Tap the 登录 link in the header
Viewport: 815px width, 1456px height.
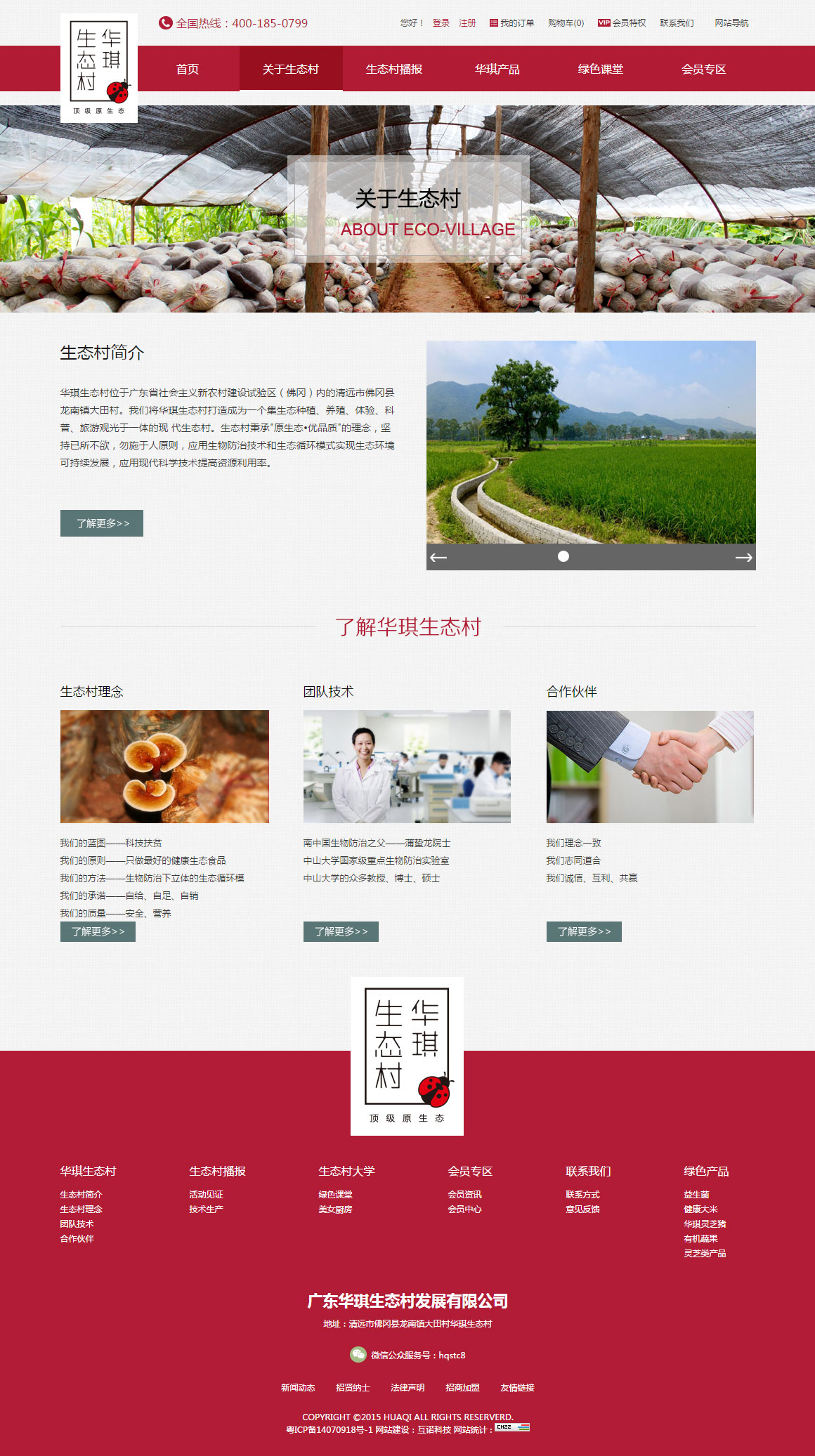441,23
